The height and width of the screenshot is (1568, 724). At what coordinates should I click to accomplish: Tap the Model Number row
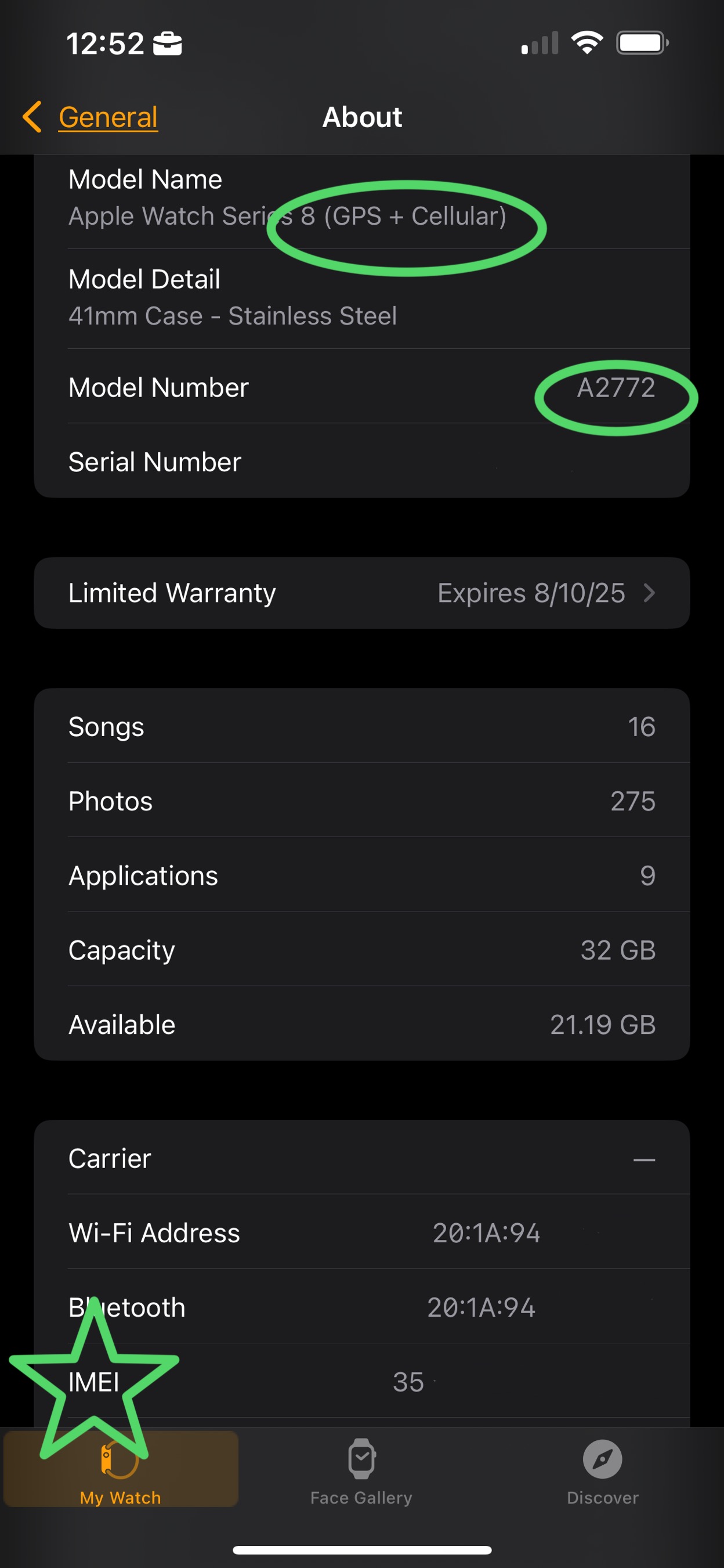coord(362,387)
